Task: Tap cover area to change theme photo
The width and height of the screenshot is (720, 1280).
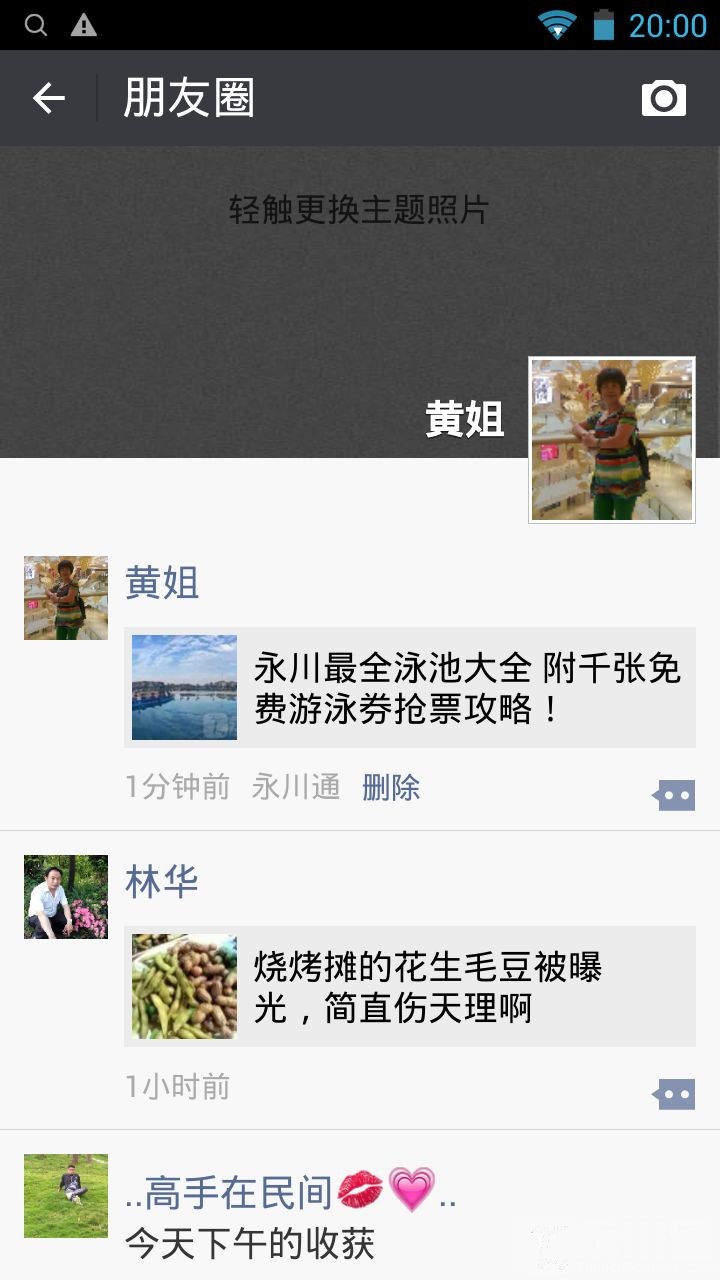Action: pyautogui.click(x=358, y=210)
